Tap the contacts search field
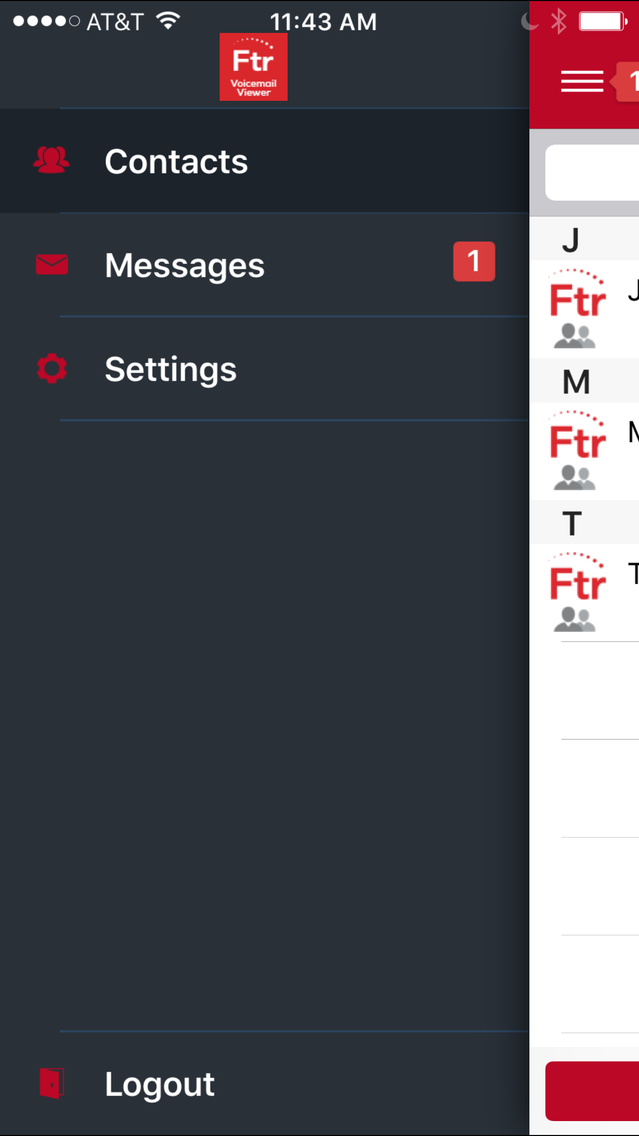 (592, 172)
